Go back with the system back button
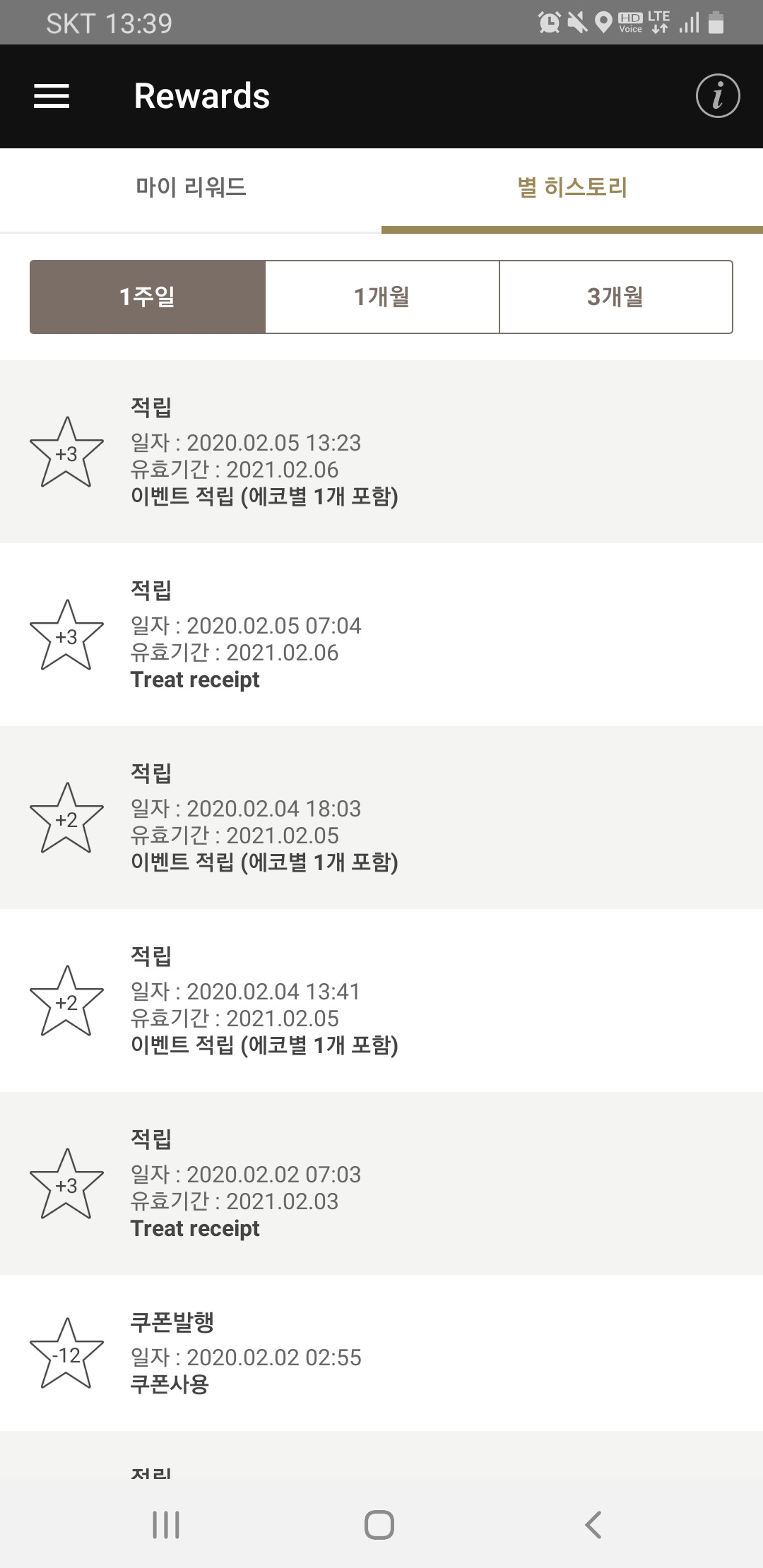Screen dimensions: 763x1568 593,1524
